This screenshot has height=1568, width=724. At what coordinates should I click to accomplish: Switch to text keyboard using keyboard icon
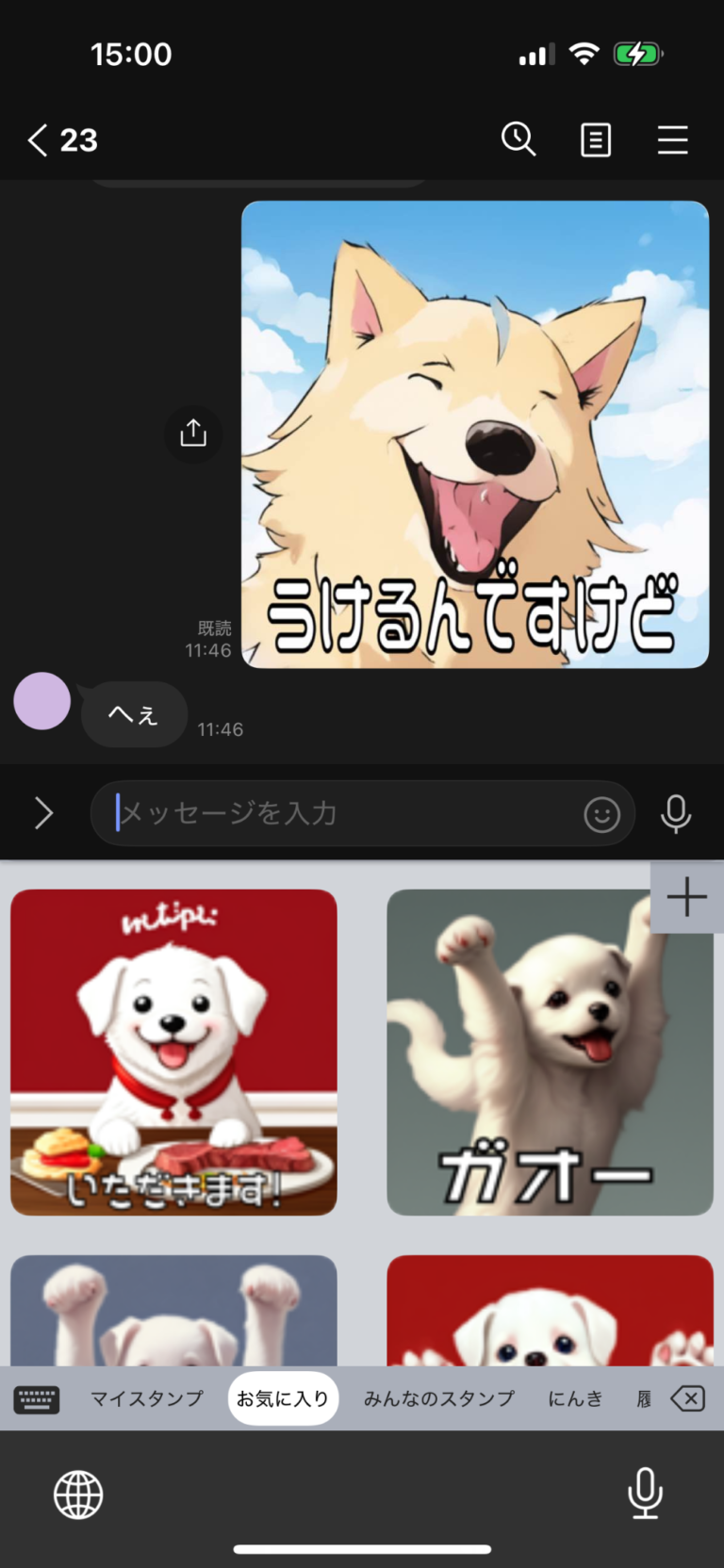tap(36, 1398)
